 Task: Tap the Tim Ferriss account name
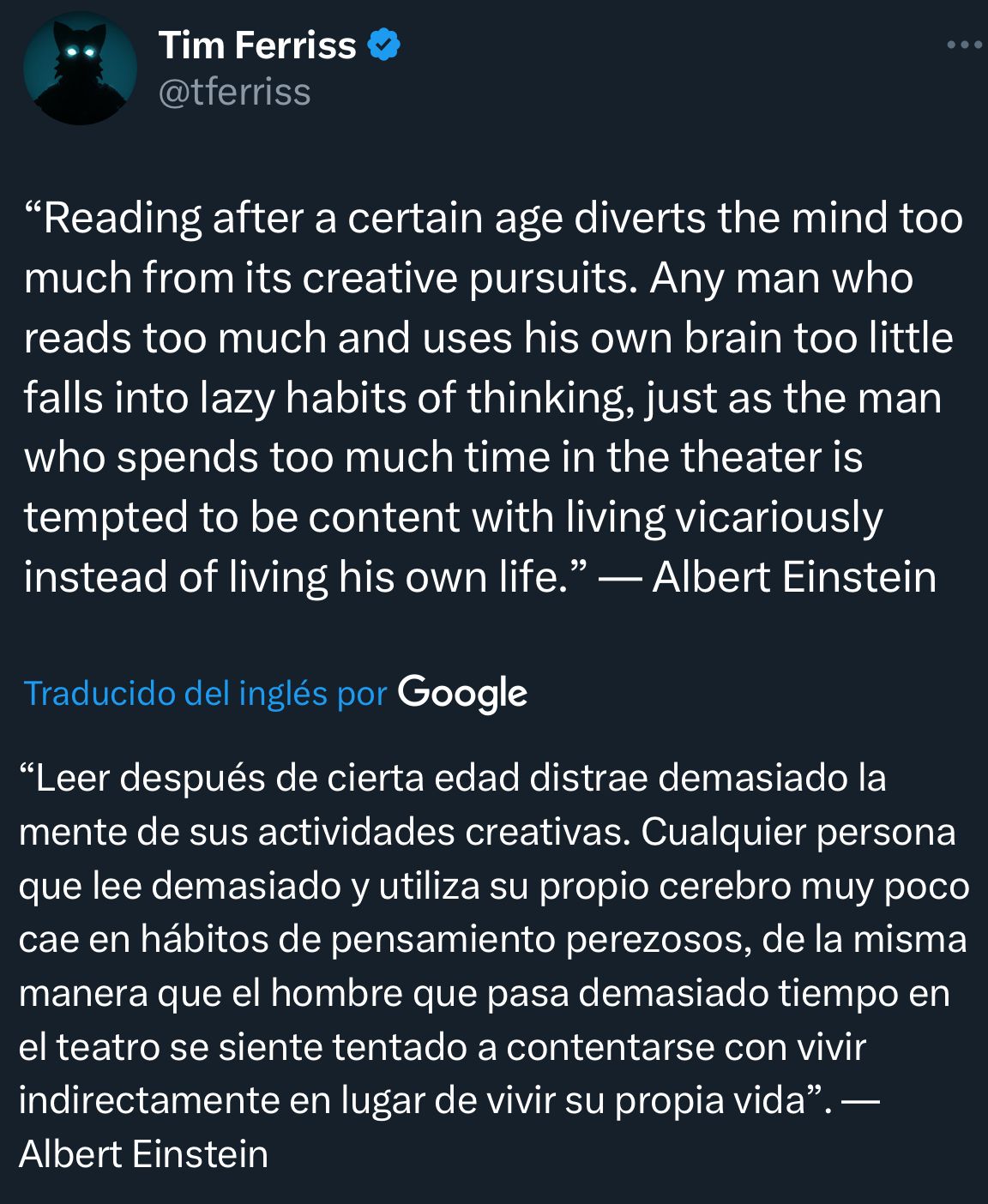click(x=256, y=45)
